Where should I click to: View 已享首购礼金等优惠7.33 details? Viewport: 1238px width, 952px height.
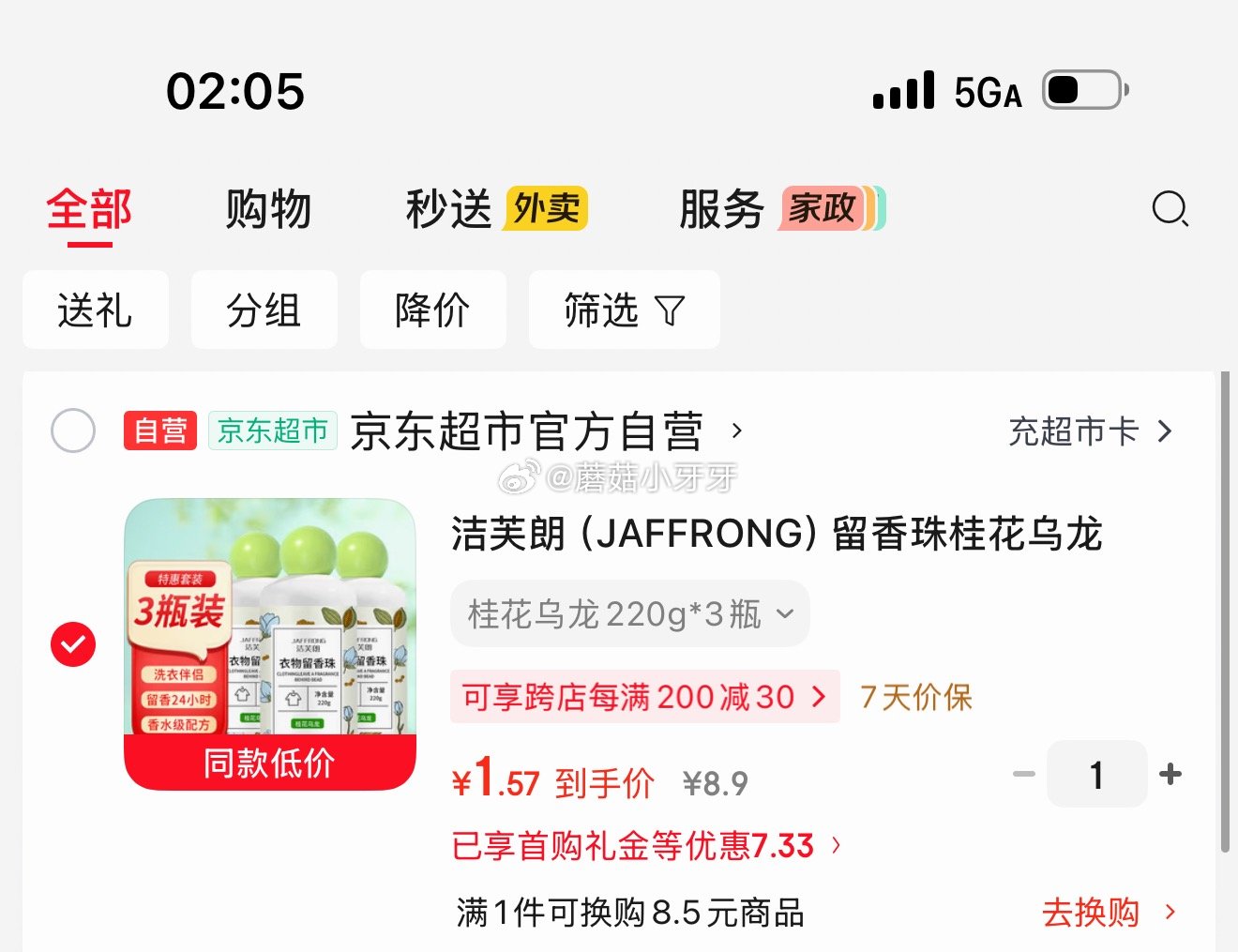coord(646,846)
